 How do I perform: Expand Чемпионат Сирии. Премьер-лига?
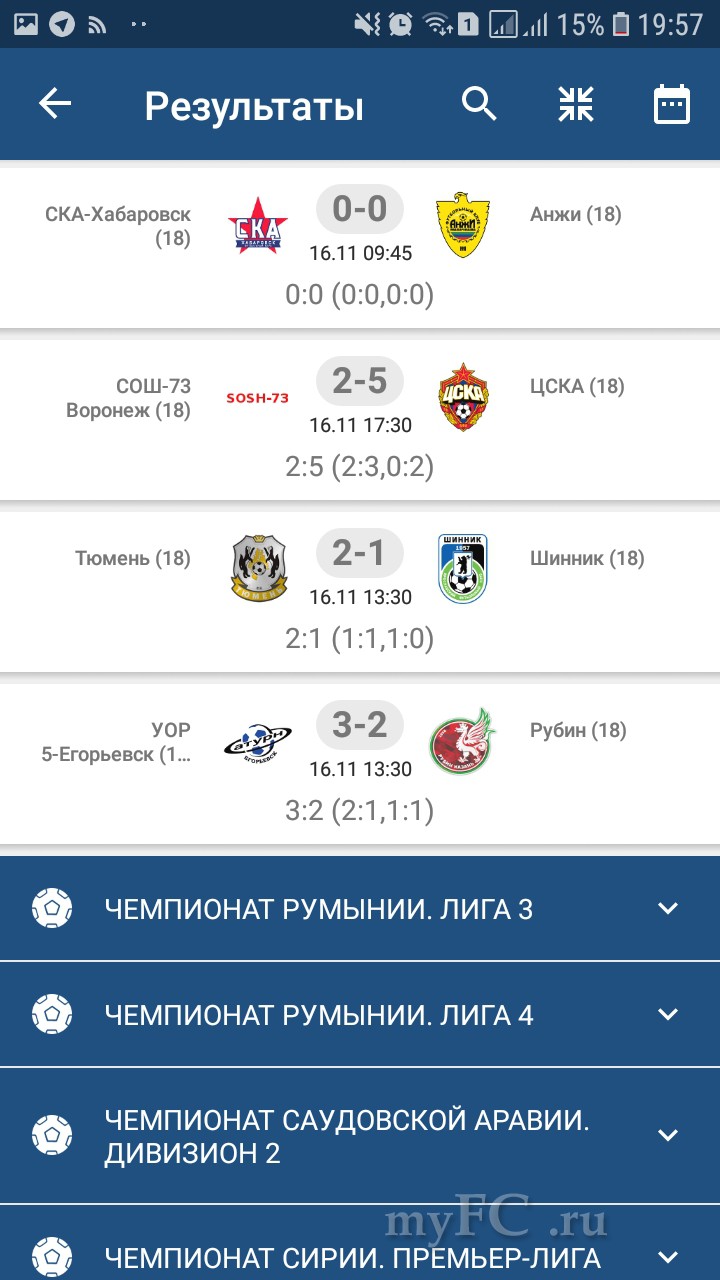(360, 1256)
